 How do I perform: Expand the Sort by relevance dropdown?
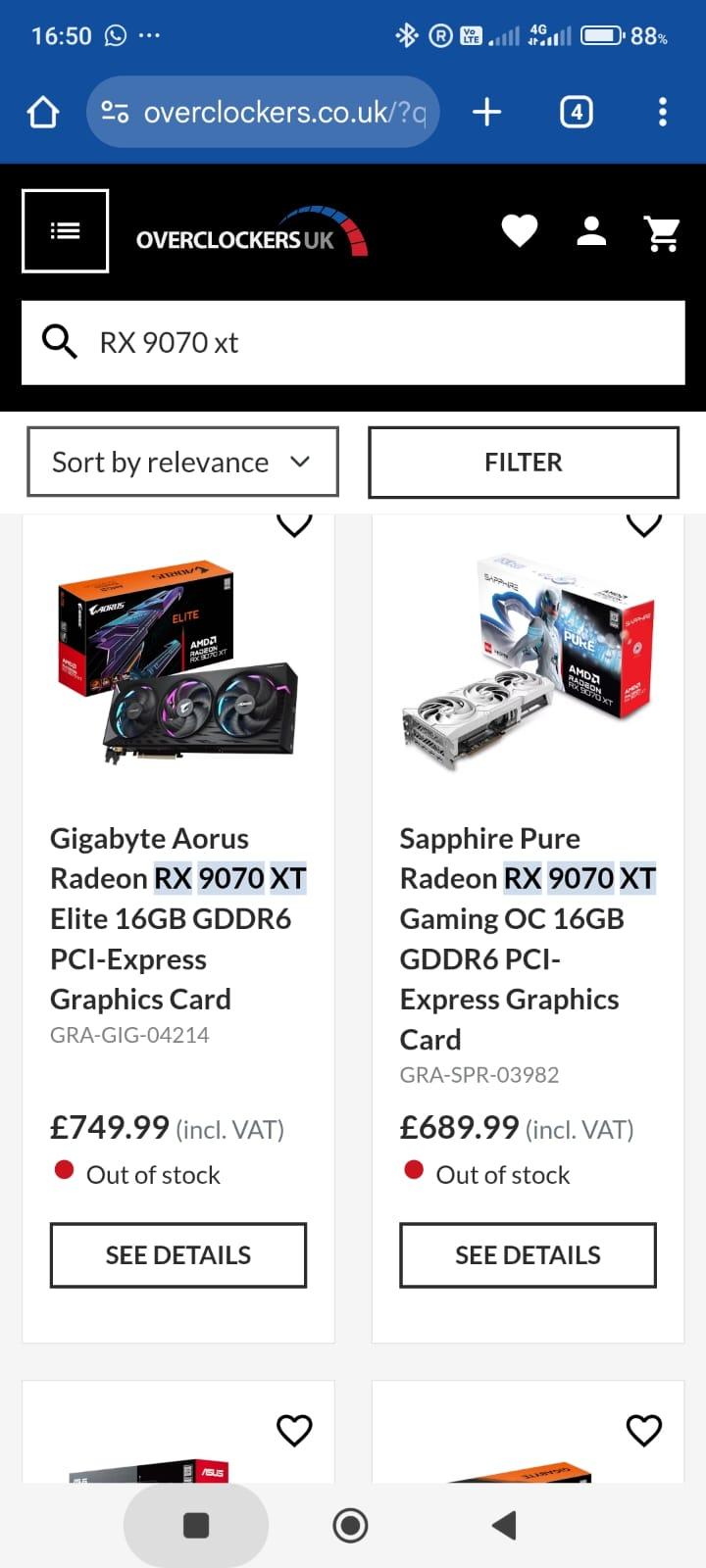pyautogui.click(x=182, y=462)
